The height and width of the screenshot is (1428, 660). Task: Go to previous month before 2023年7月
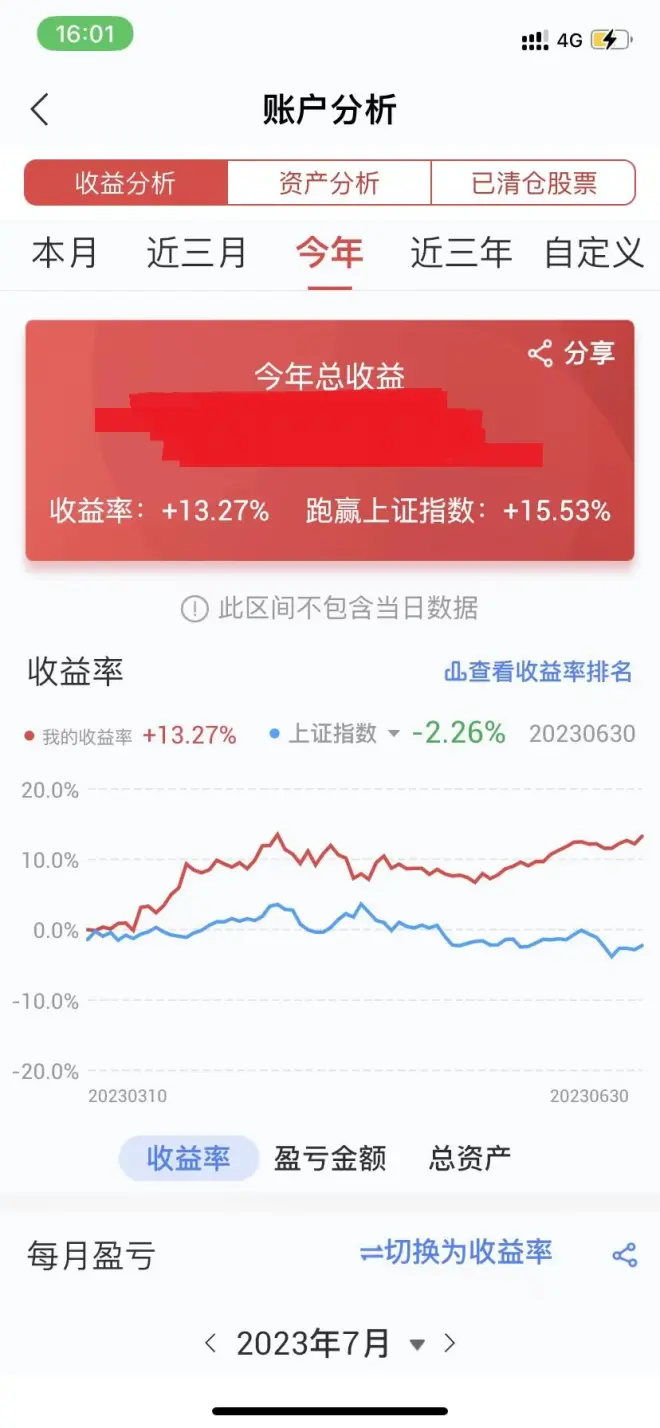click(x=210, y=1343)
